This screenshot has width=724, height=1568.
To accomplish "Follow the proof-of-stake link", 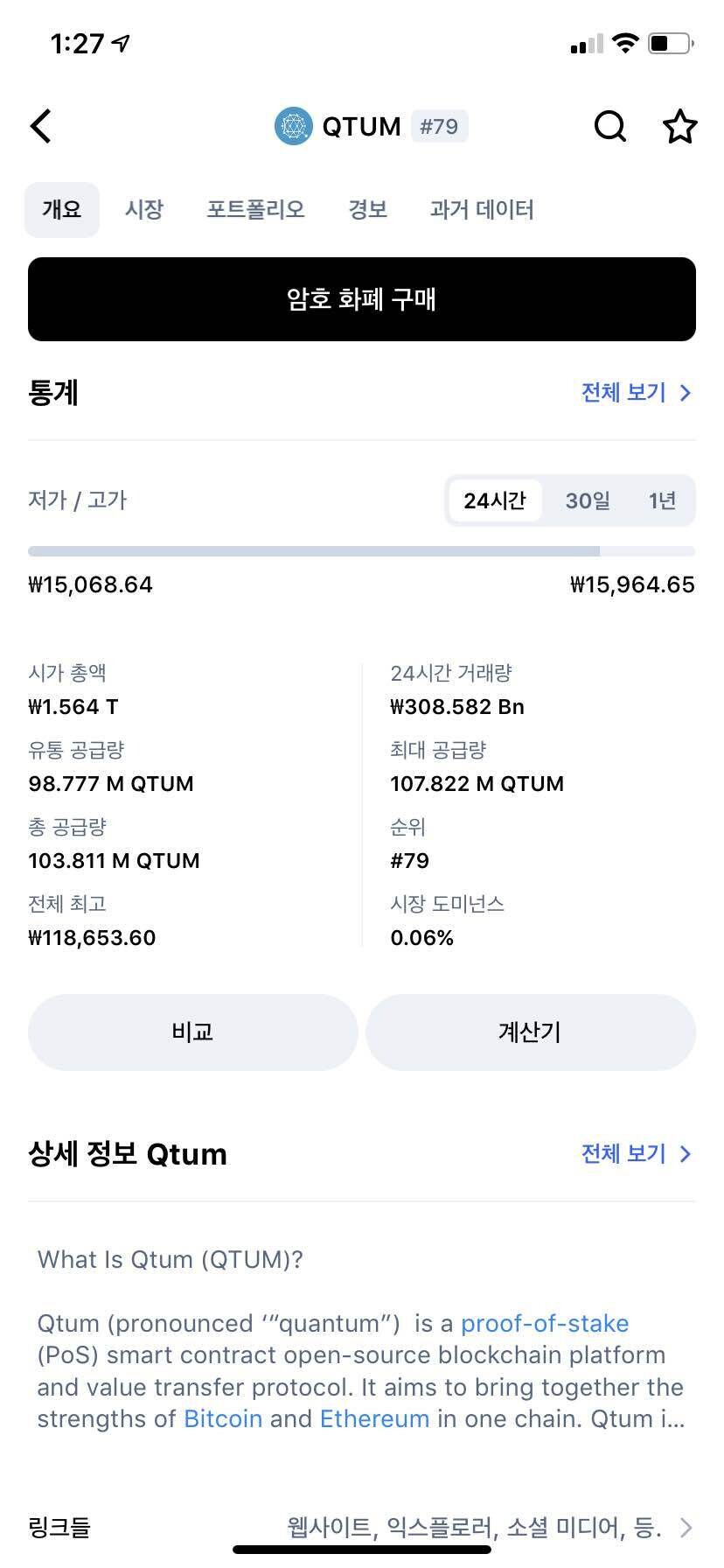I will pos(545,1323).
